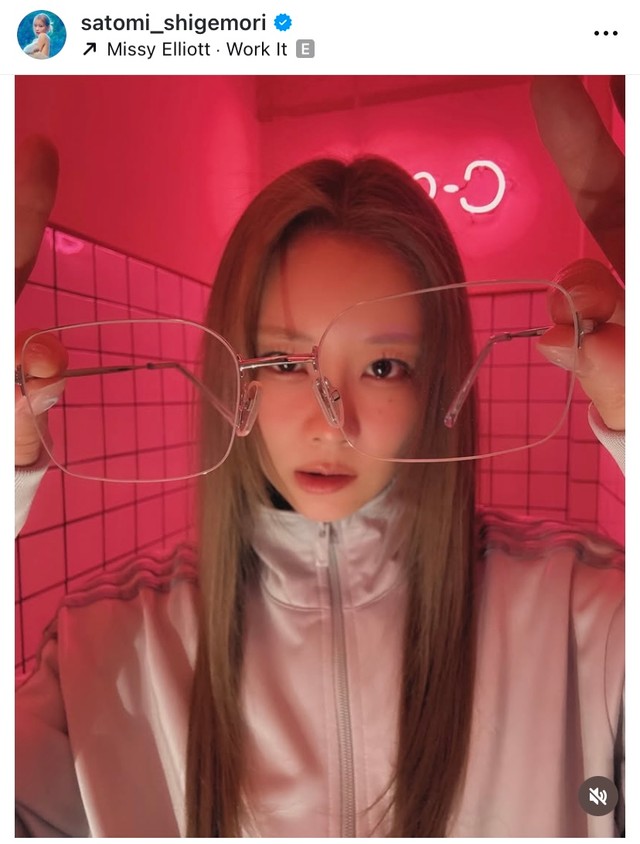The image size is (640, 844).
Task: Open satomi_shigemori's profile picture
Action: click(x=41, y=35)
